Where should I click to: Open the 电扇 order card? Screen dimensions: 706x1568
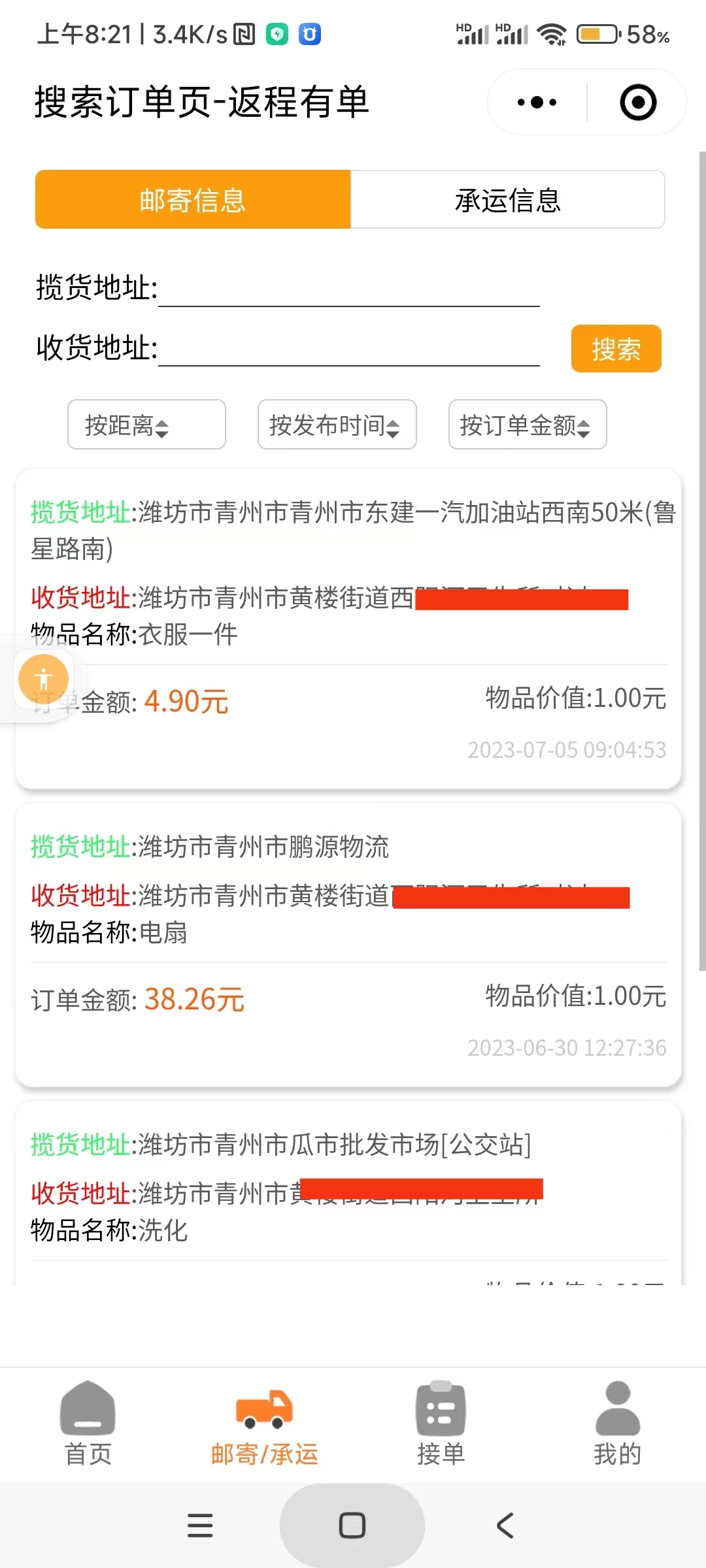[x=348, y=945]
